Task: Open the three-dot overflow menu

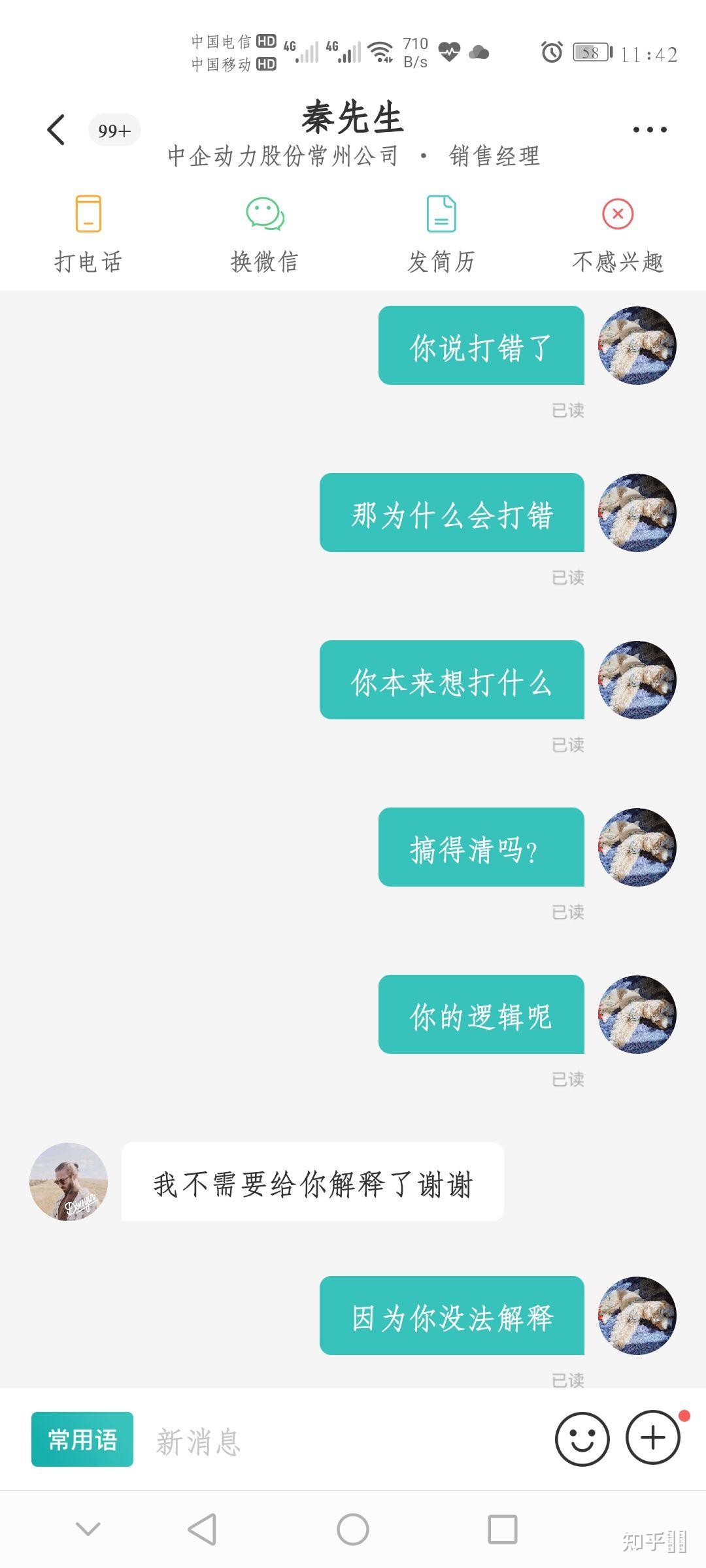Action: (x=650, y=129)
